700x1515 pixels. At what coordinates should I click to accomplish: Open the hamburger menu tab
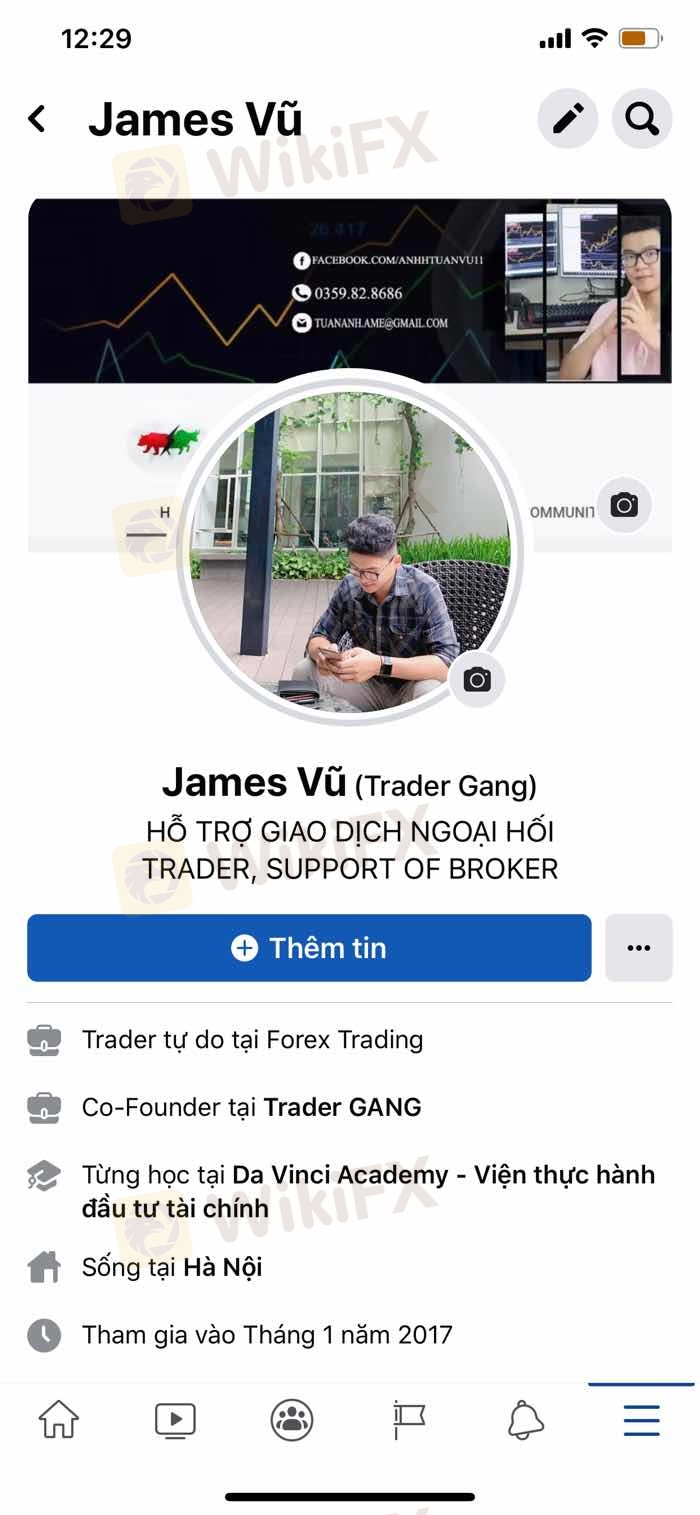642,1419
